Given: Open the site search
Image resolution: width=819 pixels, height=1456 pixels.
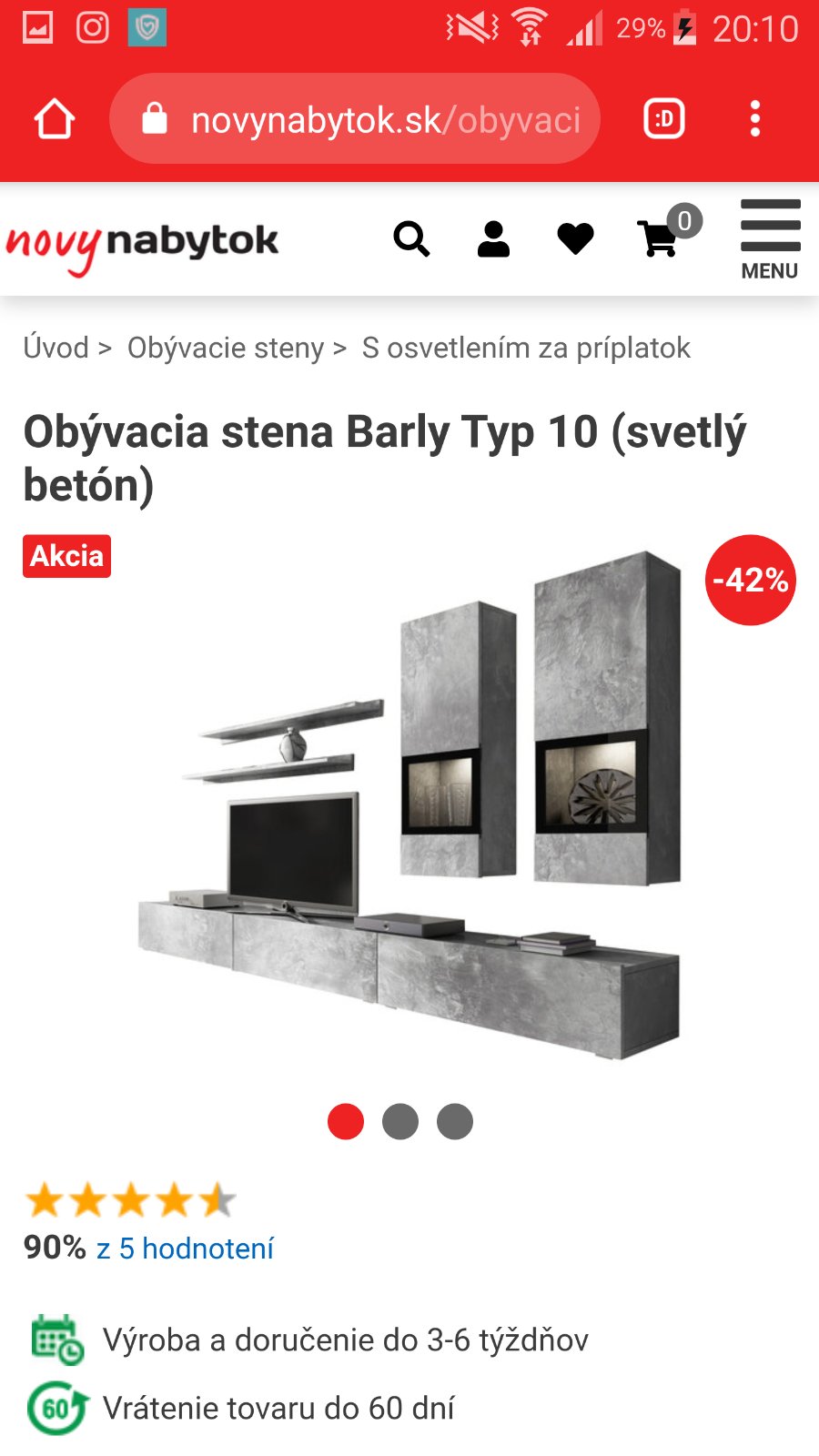Looking at the screenshot, I should 411,240.
